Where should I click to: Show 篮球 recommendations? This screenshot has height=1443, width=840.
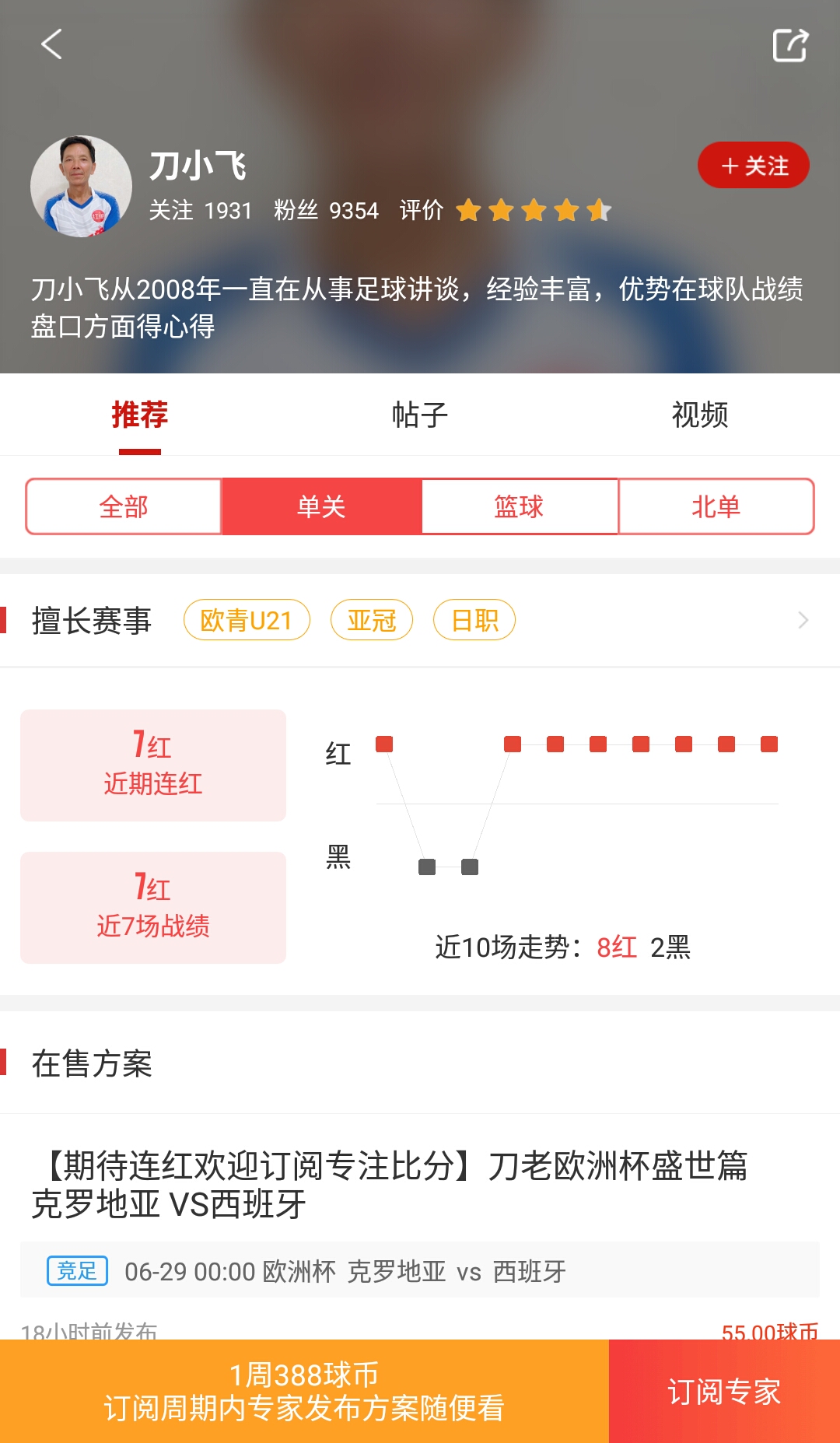click(519, 506)
